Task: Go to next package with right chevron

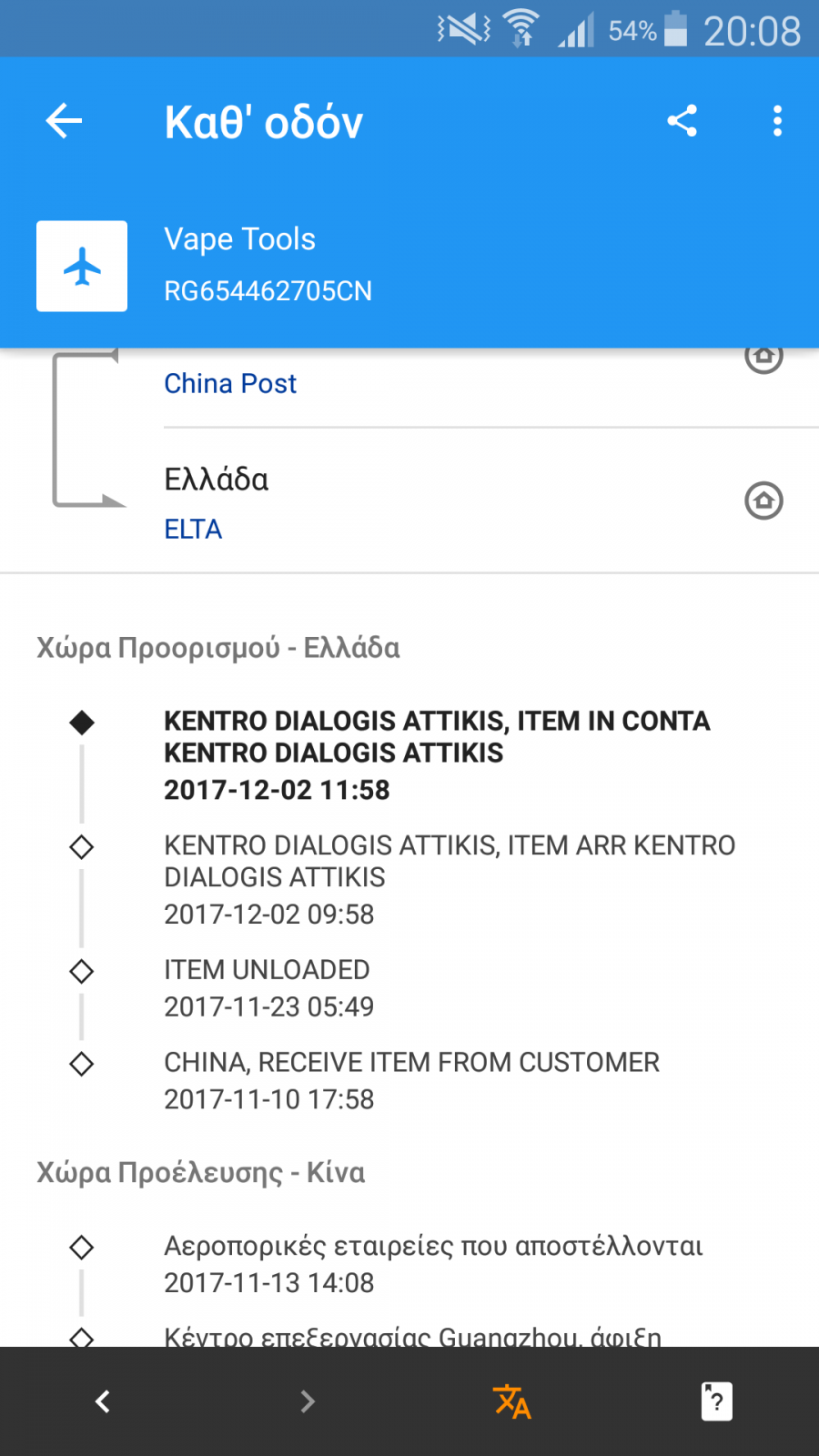Action: click(308, 1401)
